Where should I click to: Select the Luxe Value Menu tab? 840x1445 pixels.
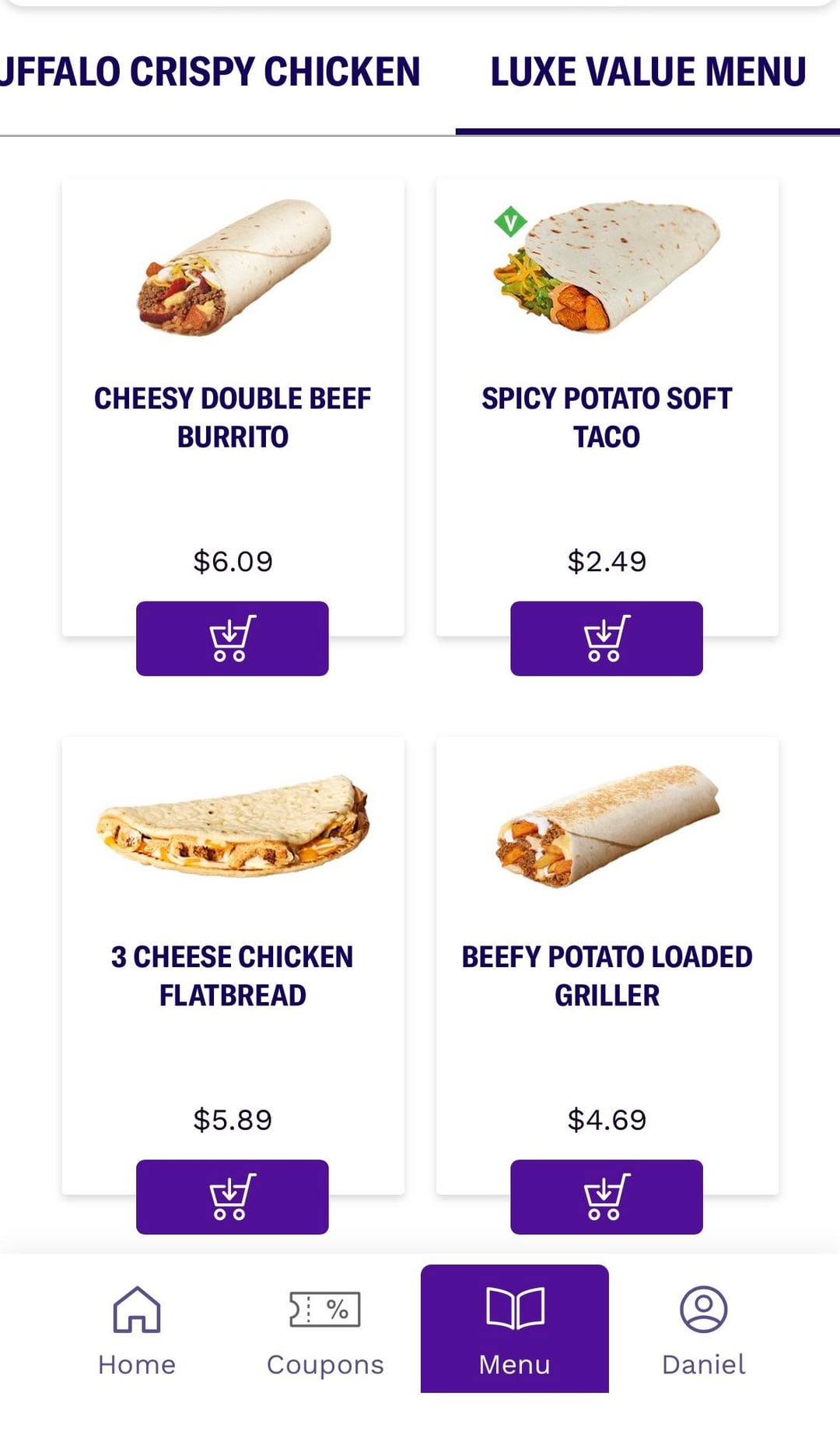pos(647,72)
